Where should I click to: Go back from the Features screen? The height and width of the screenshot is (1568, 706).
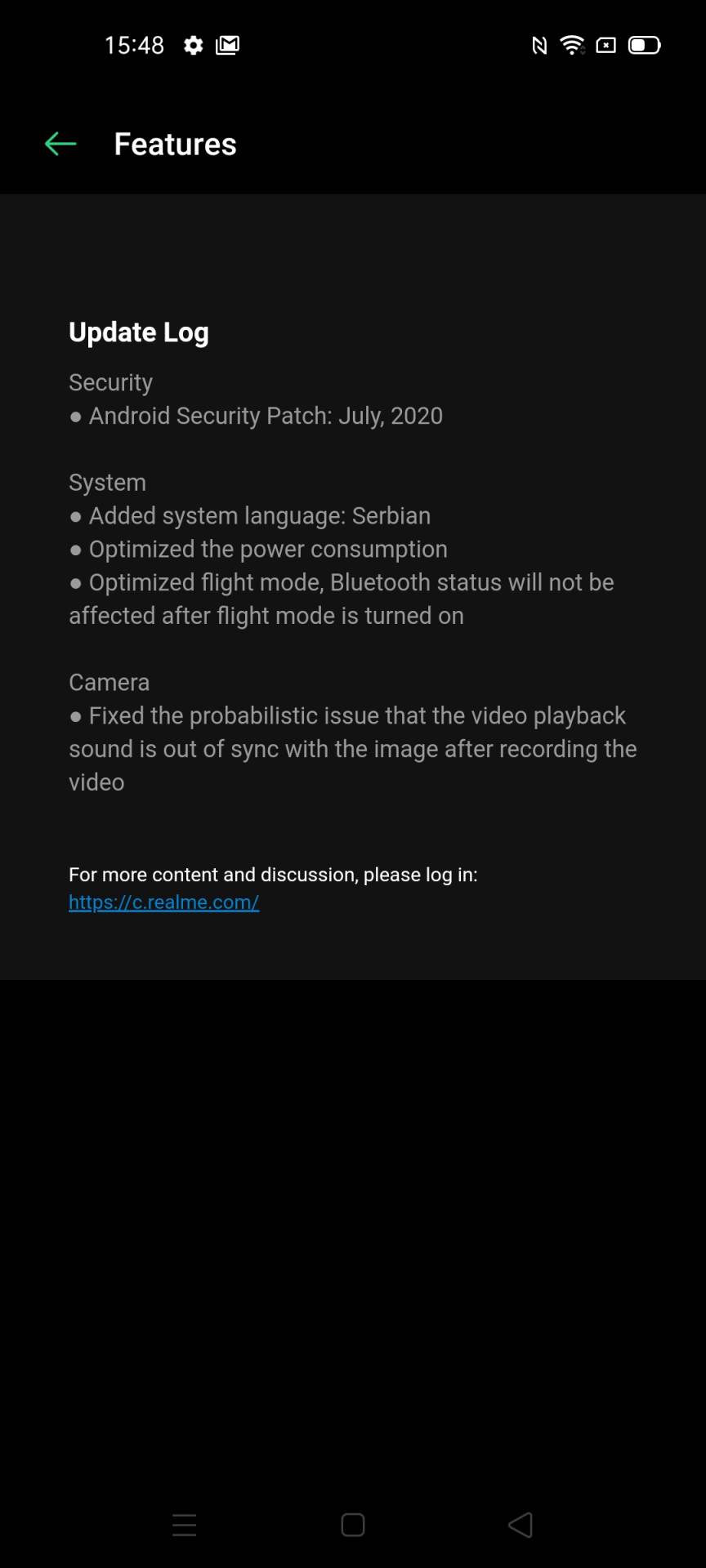60,145
